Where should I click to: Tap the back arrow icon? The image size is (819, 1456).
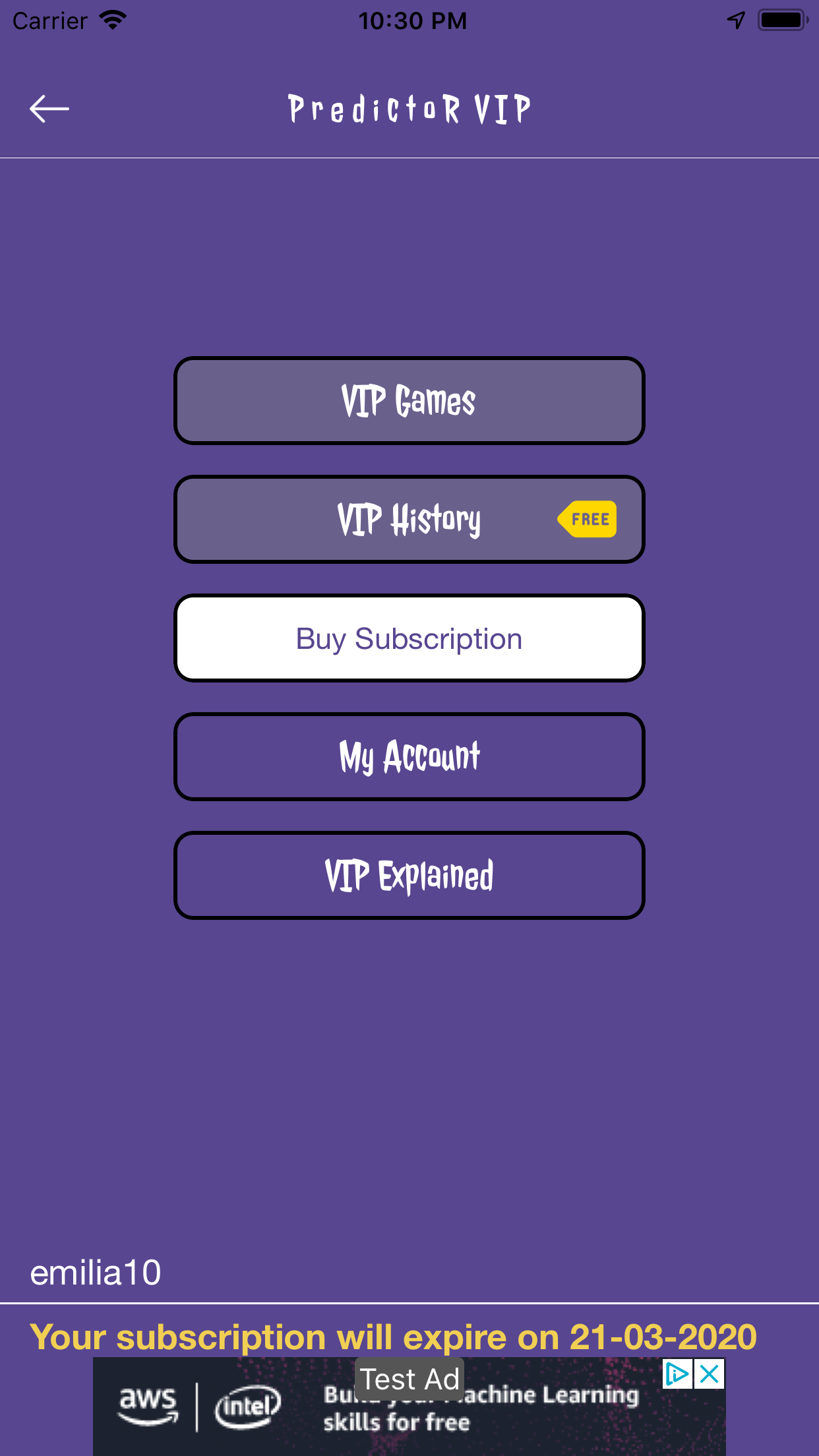pos(49,107)
